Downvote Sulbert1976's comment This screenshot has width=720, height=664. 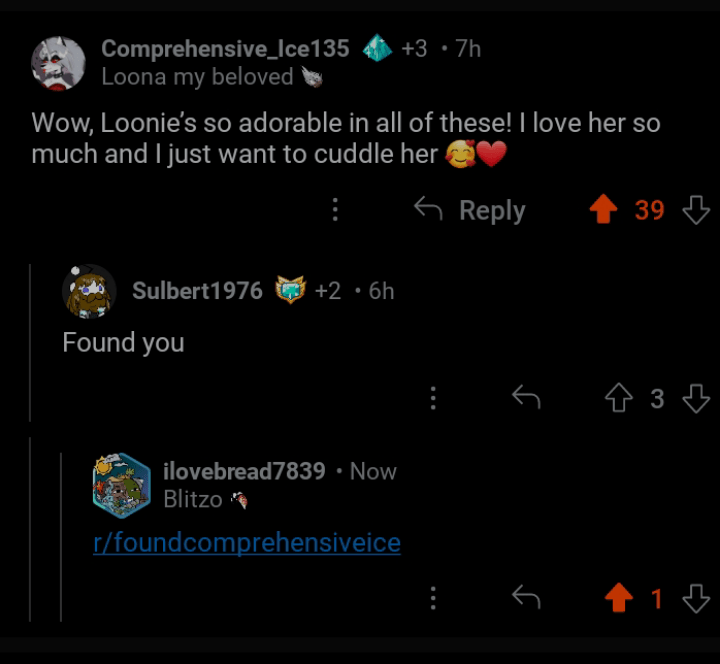click(x=696, y=398)
